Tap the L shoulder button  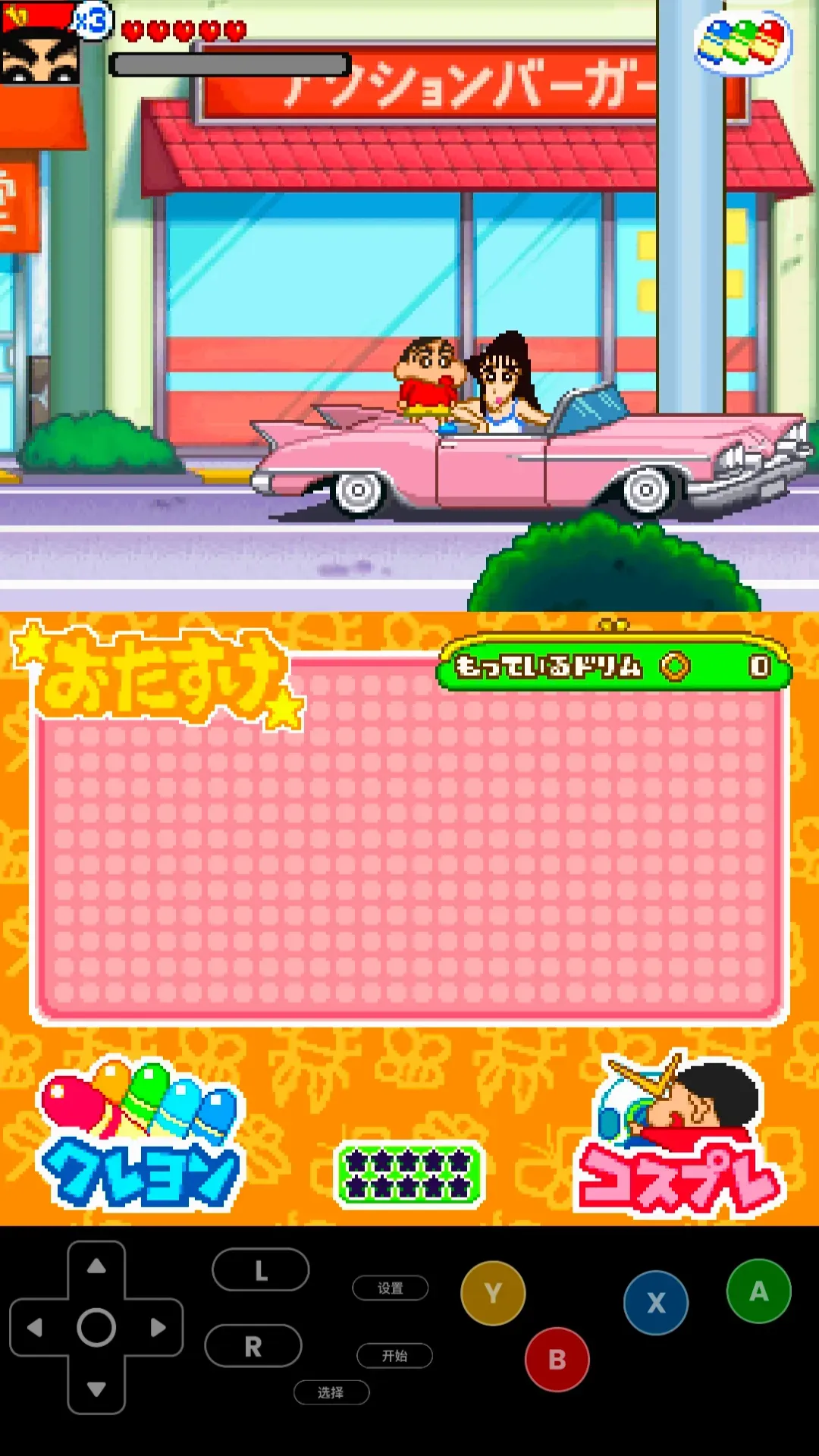[x=260, y=1270]
